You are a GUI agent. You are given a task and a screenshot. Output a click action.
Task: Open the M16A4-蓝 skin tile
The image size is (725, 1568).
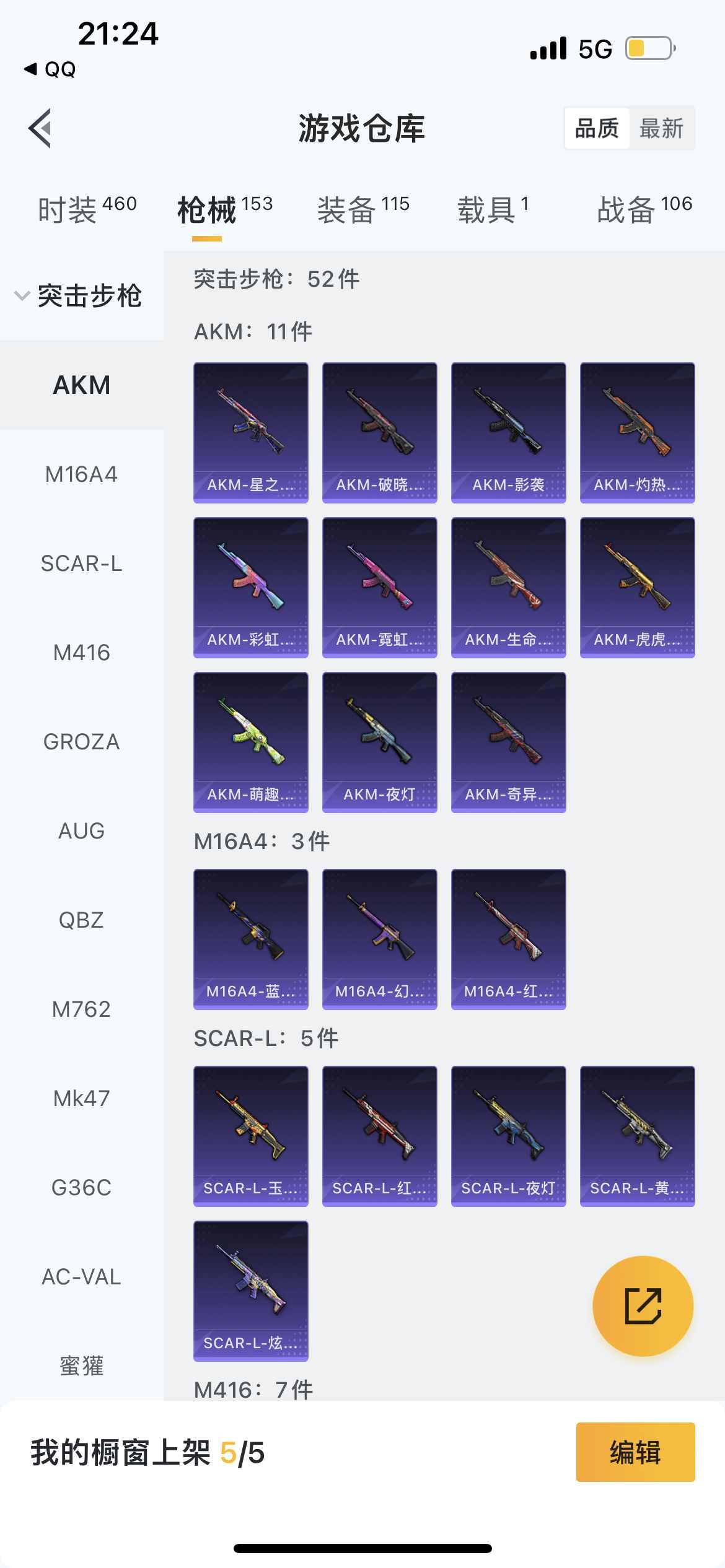click(x=250, y=939)
